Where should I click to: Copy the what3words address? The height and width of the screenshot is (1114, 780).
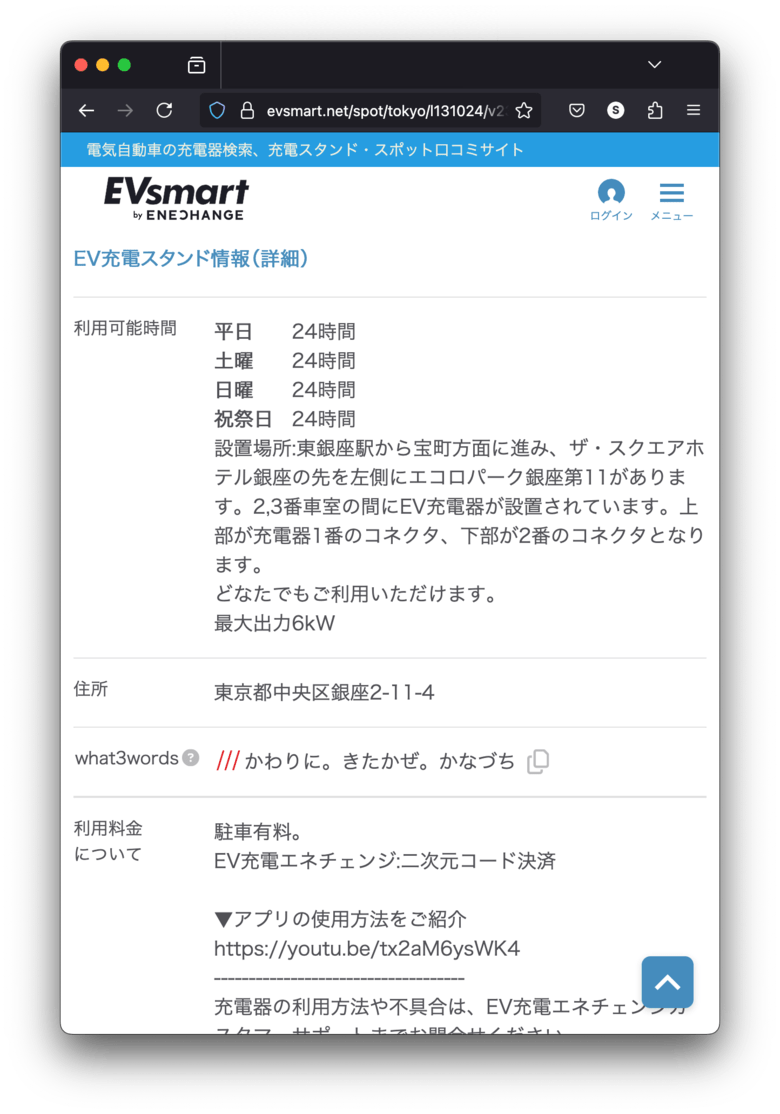coord(538,762)
